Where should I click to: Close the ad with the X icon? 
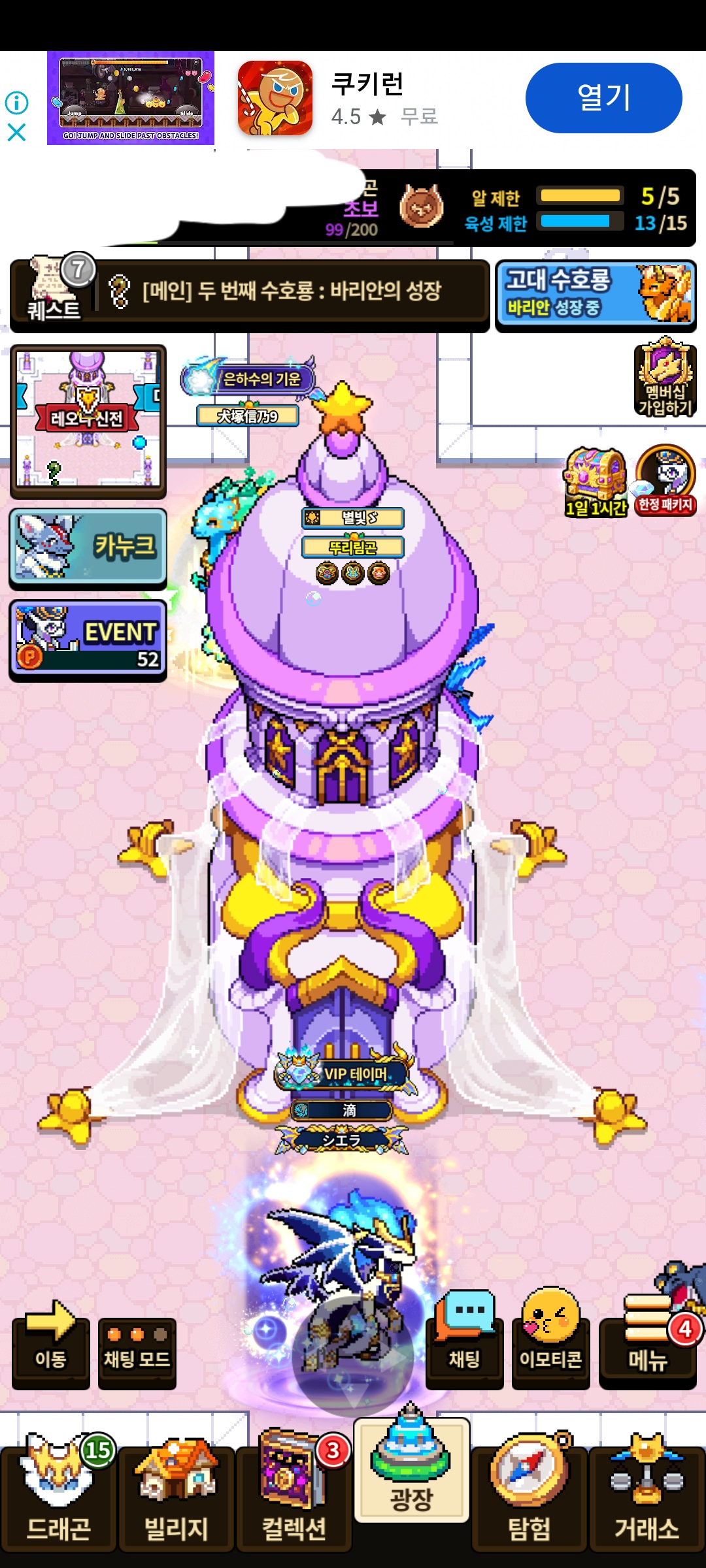(16, 133)
